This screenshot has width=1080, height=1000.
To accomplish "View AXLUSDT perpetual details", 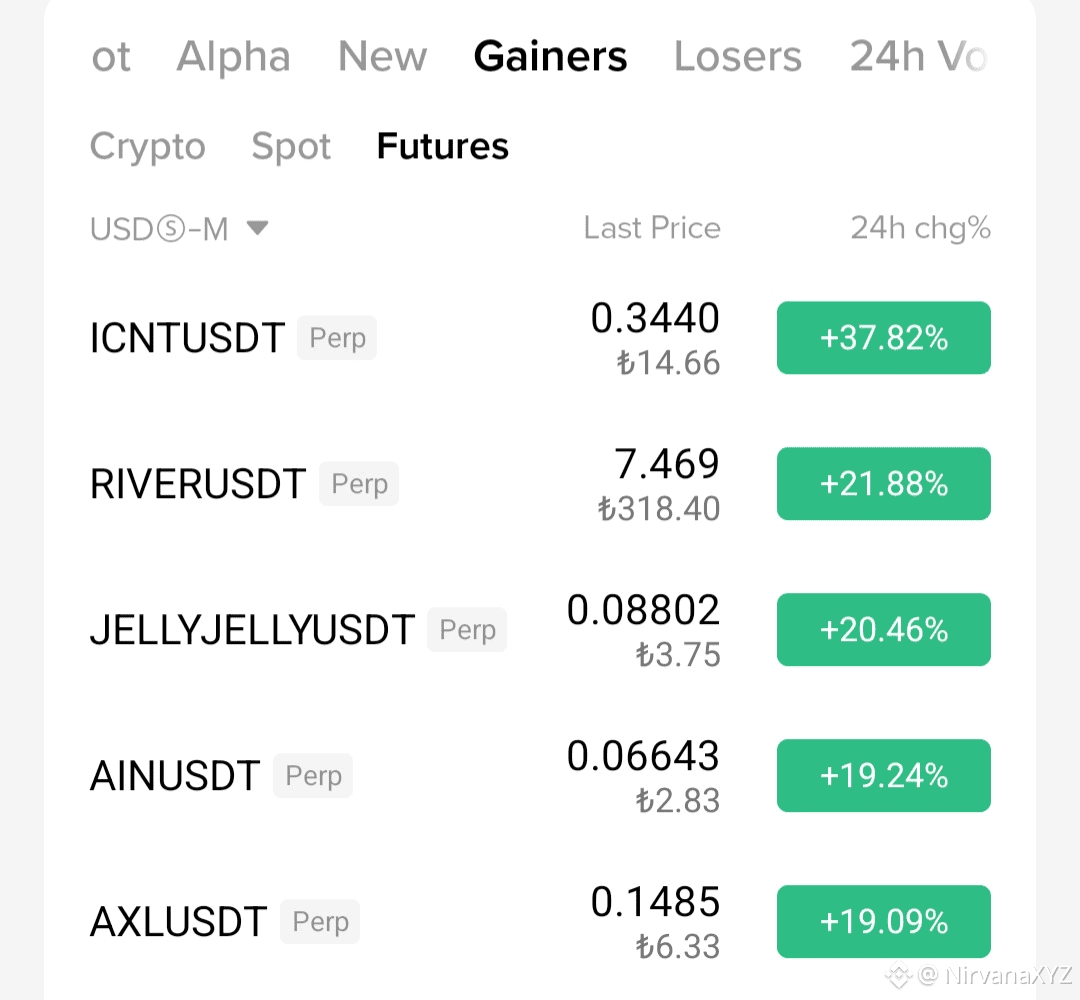I will tap(179, 922).
